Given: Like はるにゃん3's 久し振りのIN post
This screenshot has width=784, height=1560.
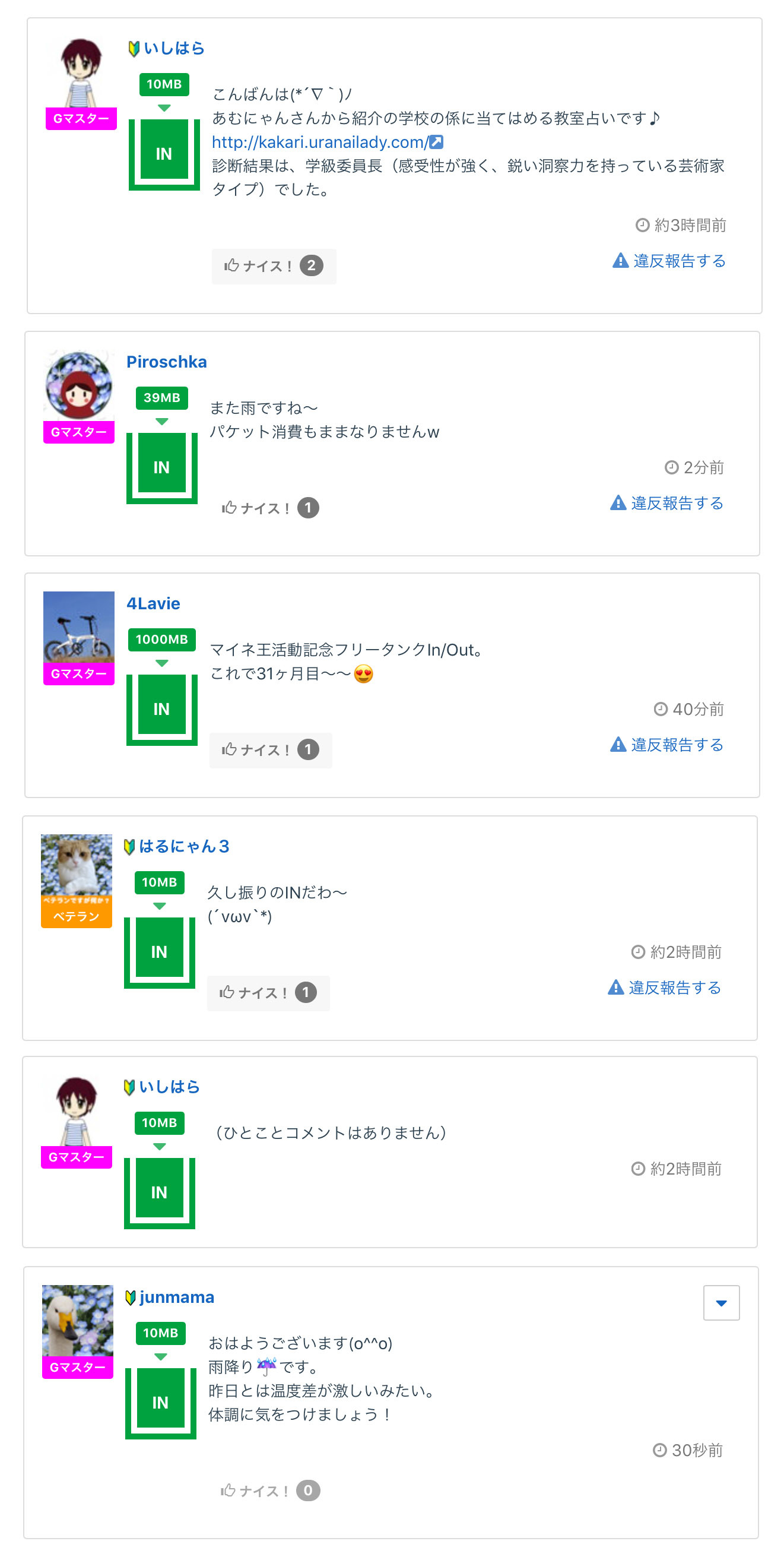Looking at the screenshot, I should point(268,992).
